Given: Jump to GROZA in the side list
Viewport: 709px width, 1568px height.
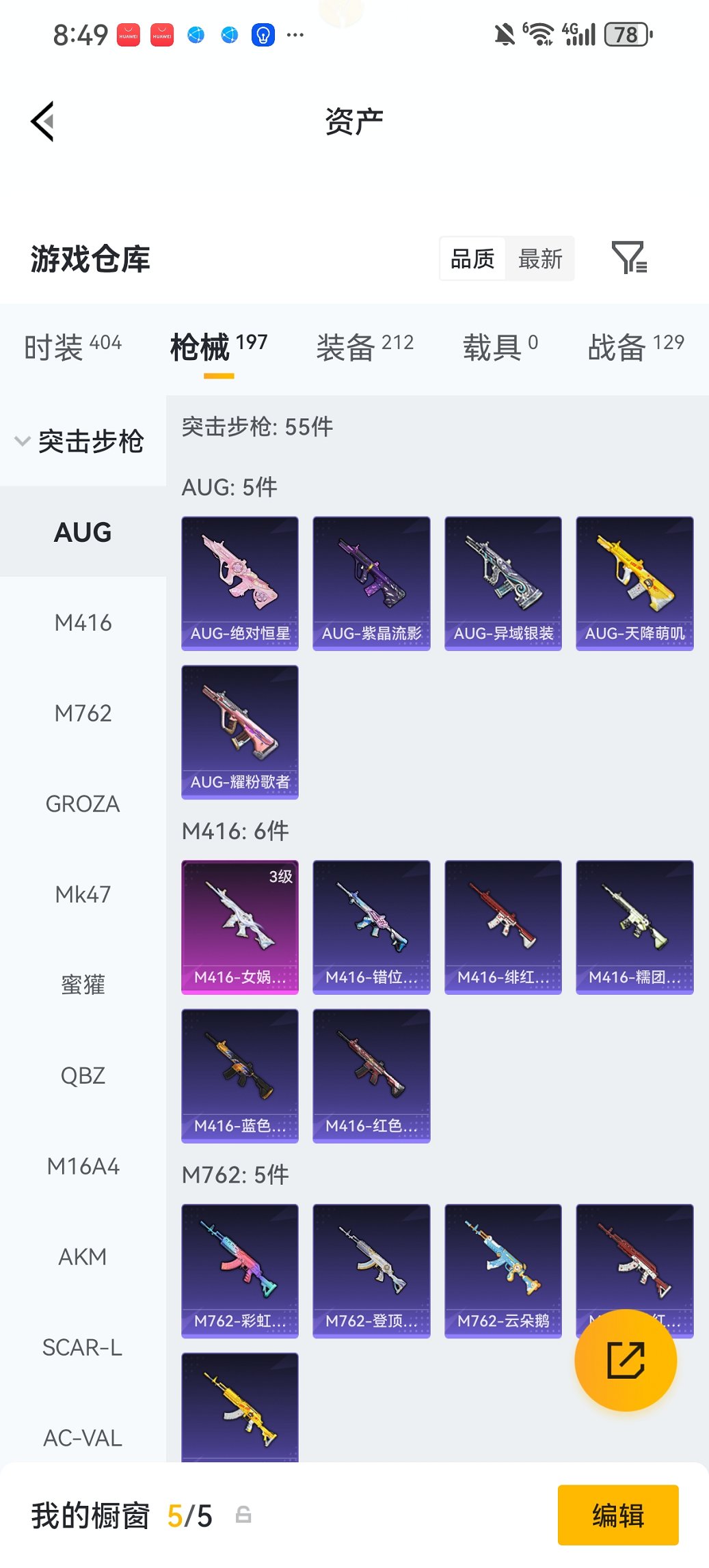Looking at the screenshot, I should (x=83, y=803).
